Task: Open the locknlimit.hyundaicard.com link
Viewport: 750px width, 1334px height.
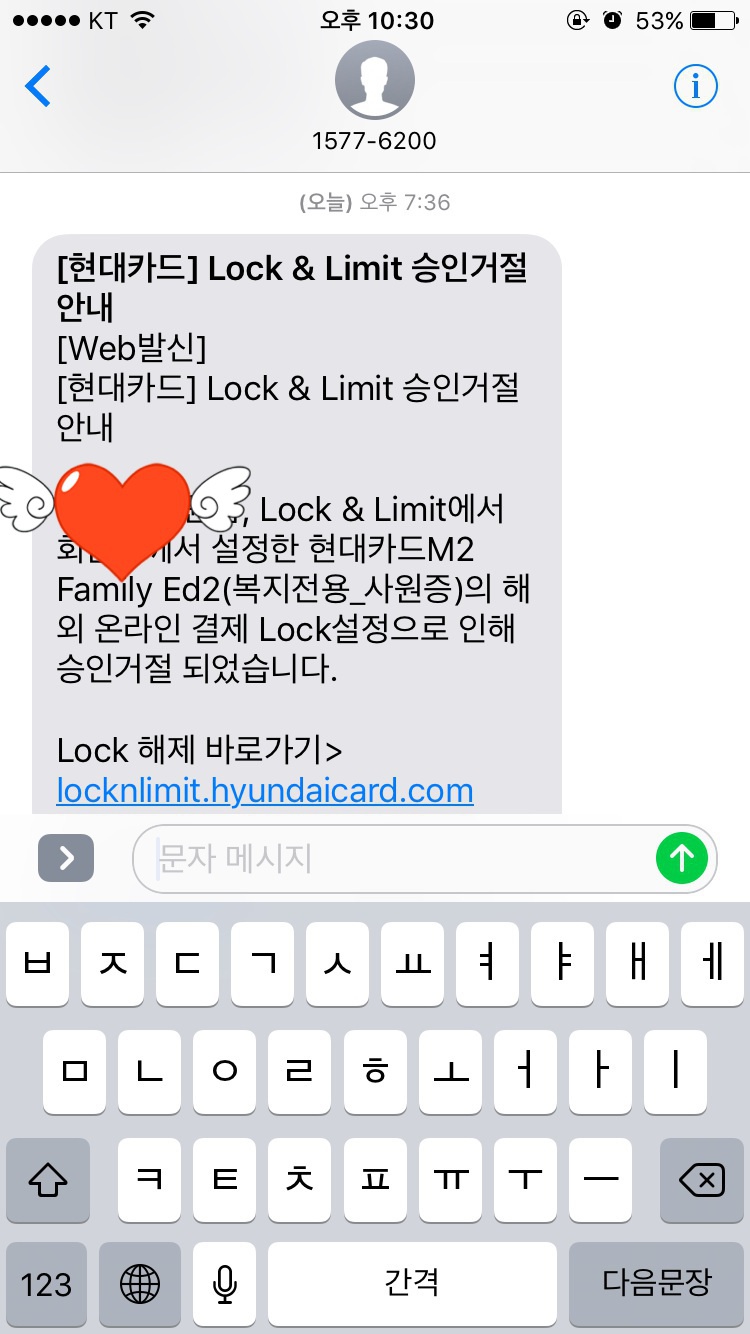Action: click(265, 790)
